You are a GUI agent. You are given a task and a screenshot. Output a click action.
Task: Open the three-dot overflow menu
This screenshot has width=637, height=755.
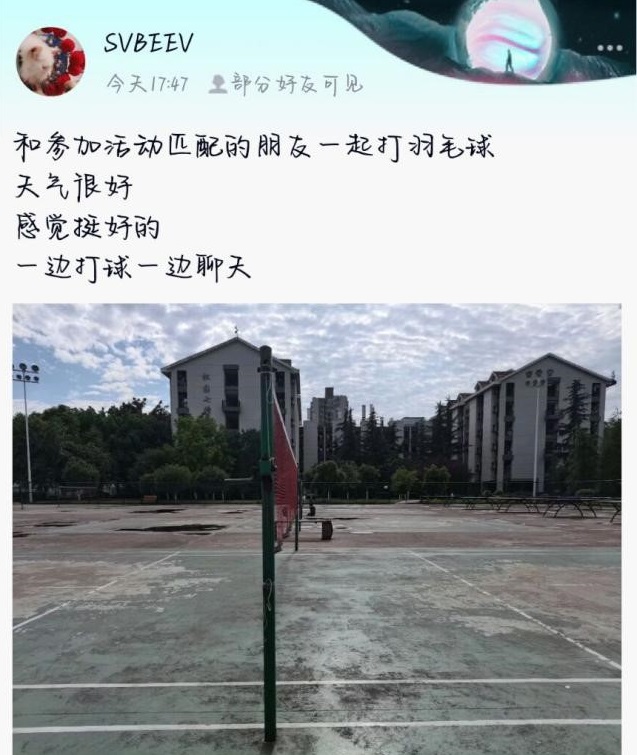click(x=609, y=48)
